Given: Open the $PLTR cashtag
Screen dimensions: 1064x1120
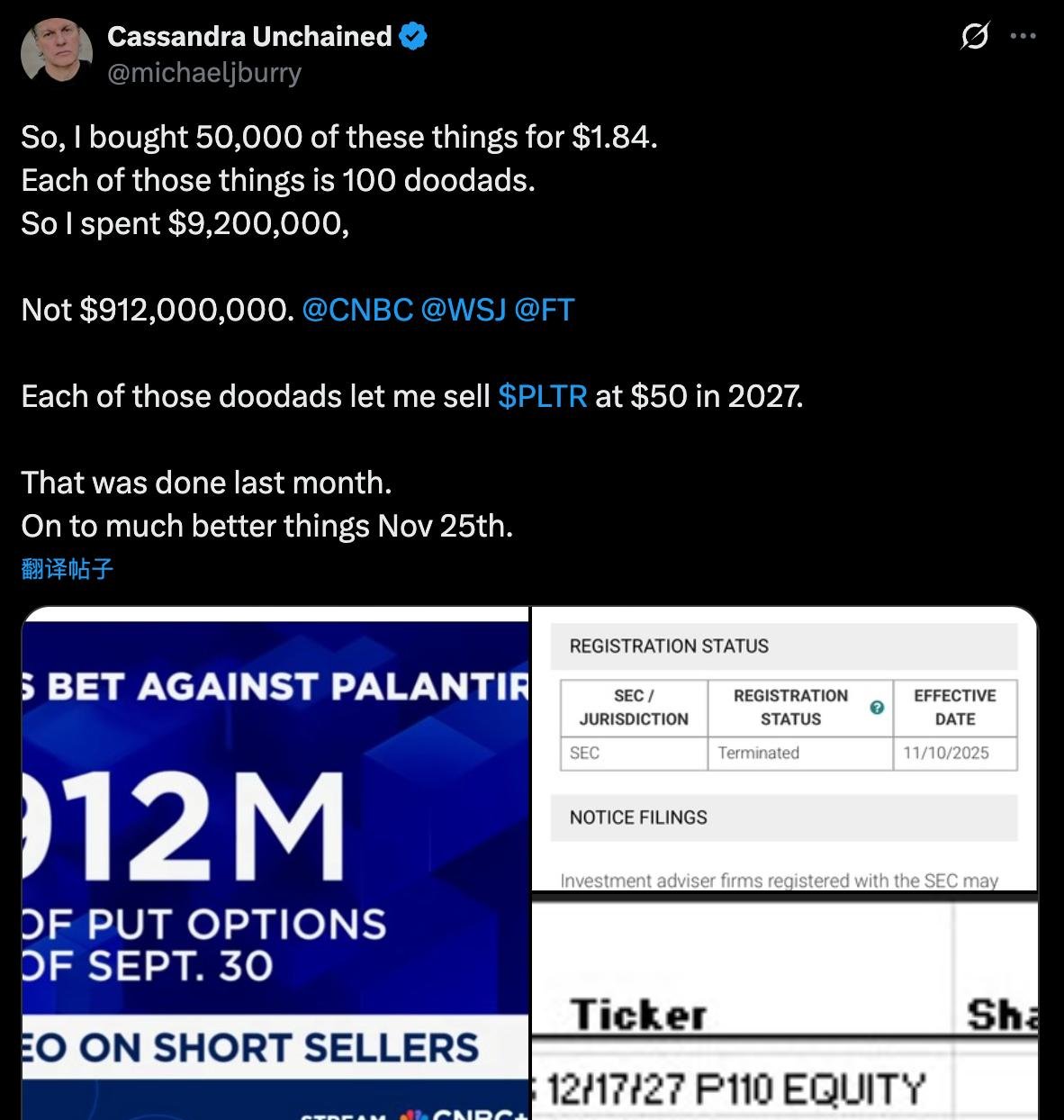Looking at the screenshot, I should click(x=542, y=396).
